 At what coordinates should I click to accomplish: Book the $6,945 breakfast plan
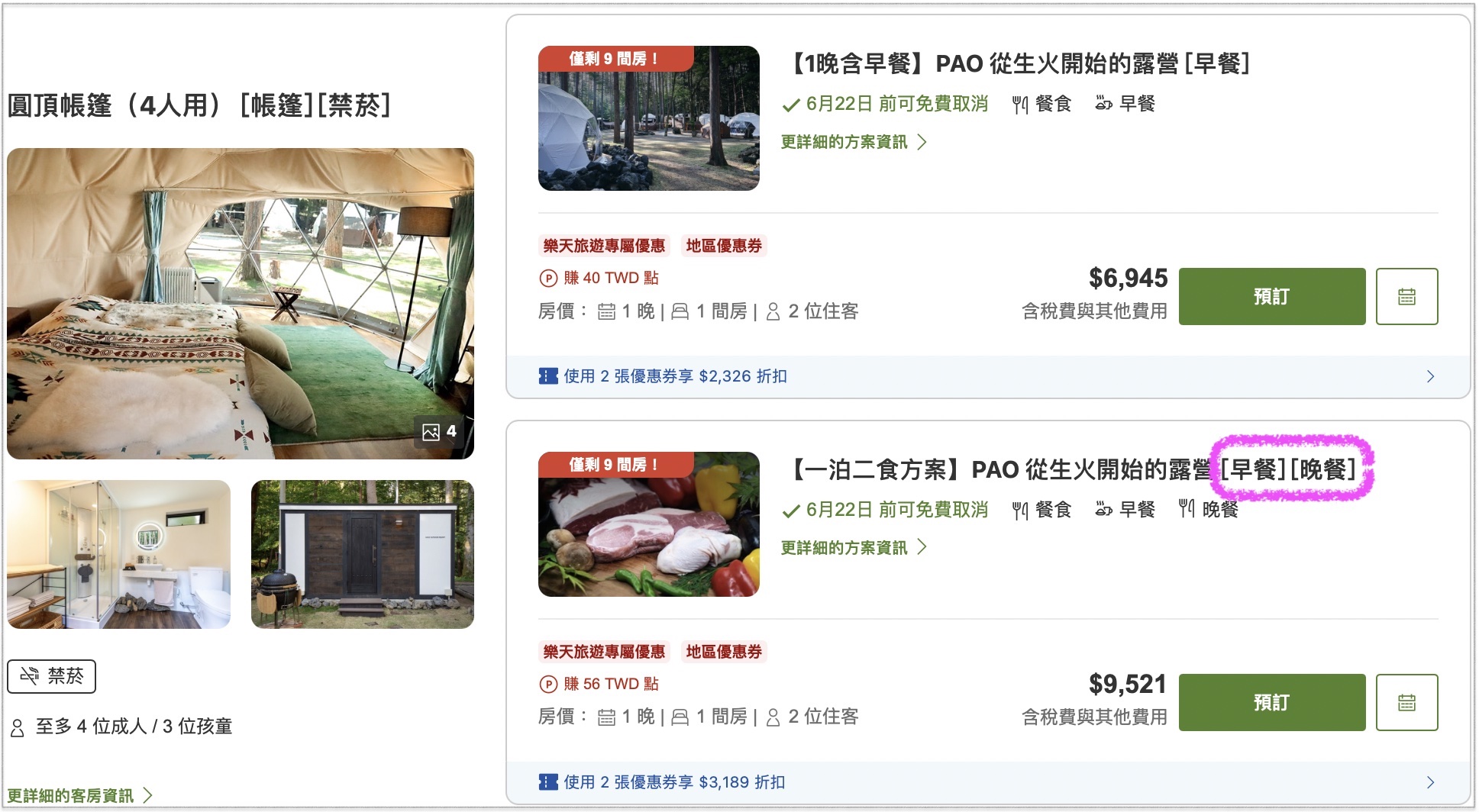tap(1271, 296)
